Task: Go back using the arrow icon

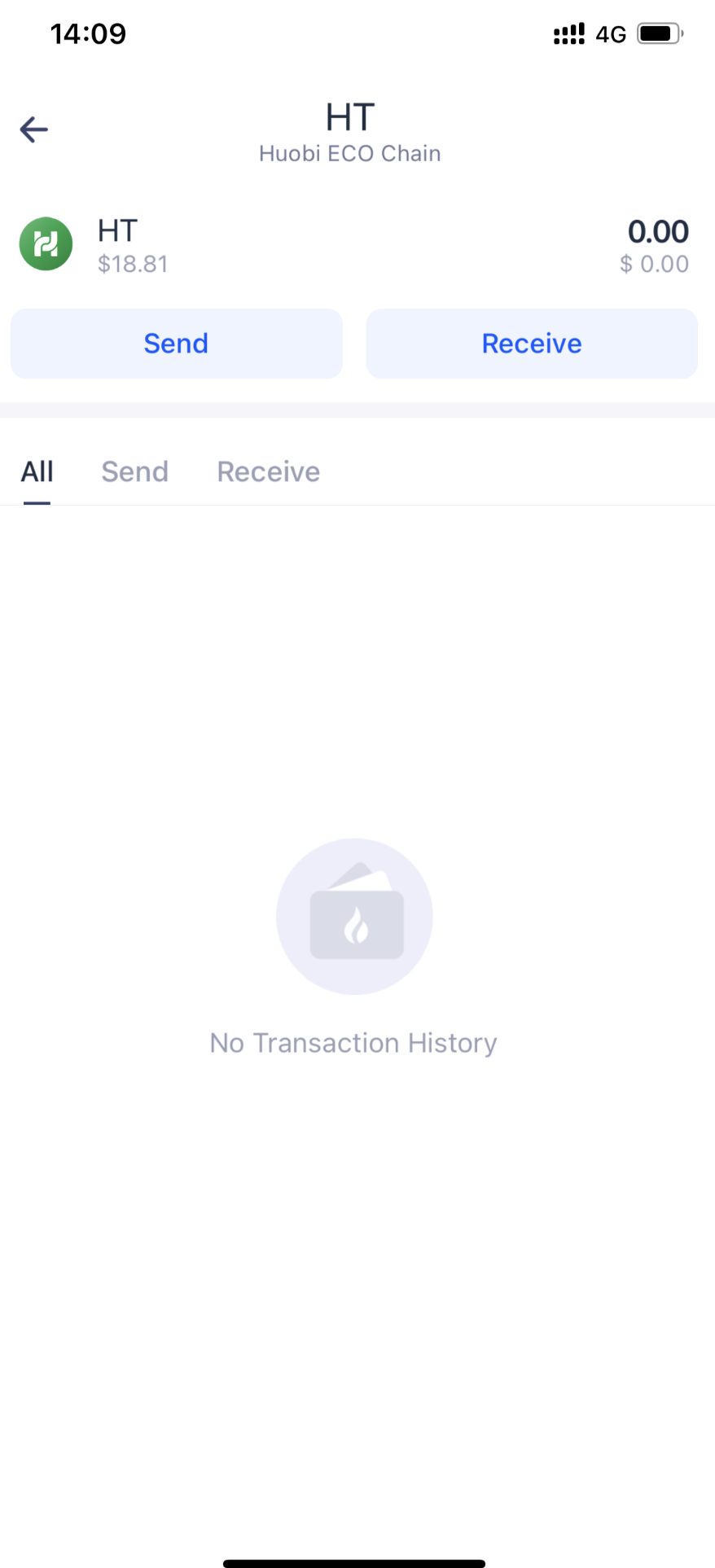Action: 34,129
